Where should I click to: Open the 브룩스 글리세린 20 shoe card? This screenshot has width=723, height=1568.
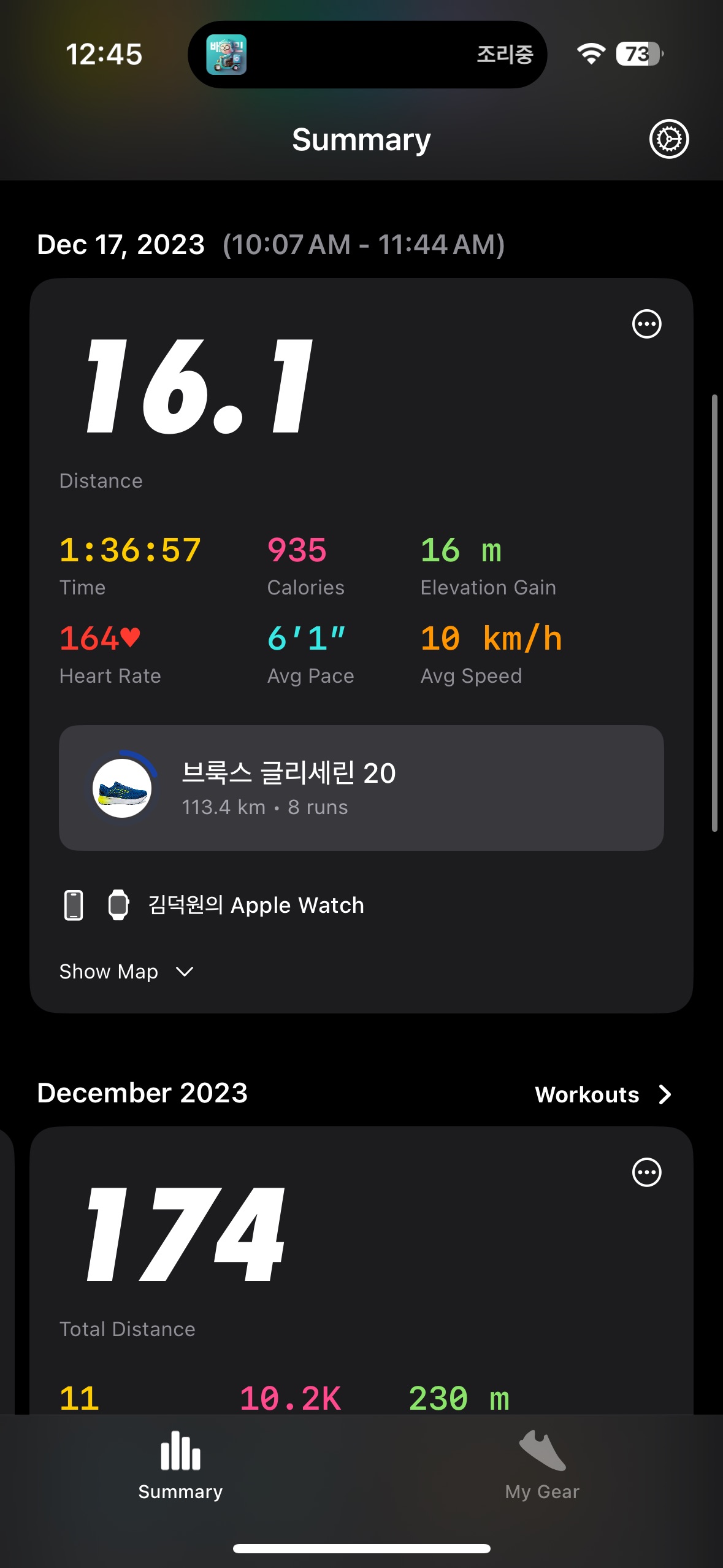361,788
